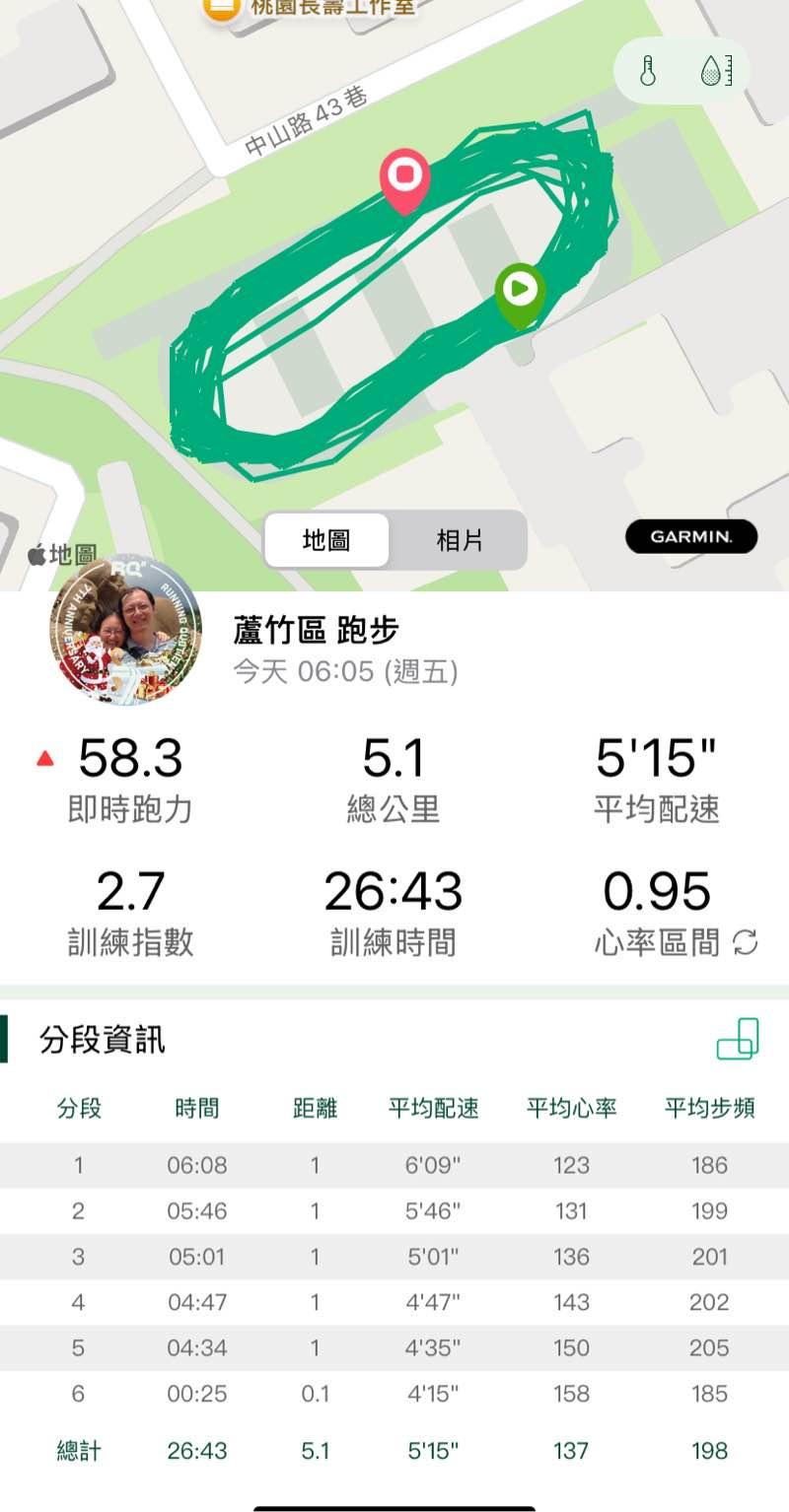Refresh the 心率區間 metric
This screenshot has width=789, height=1512.
(746, 943)
